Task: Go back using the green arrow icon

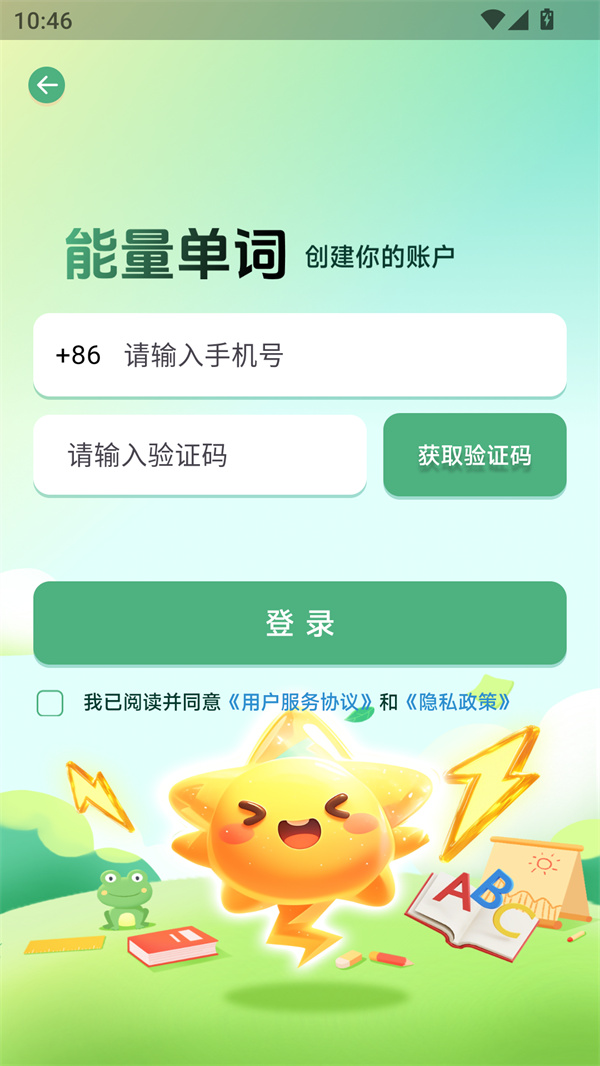Action: 46,86
